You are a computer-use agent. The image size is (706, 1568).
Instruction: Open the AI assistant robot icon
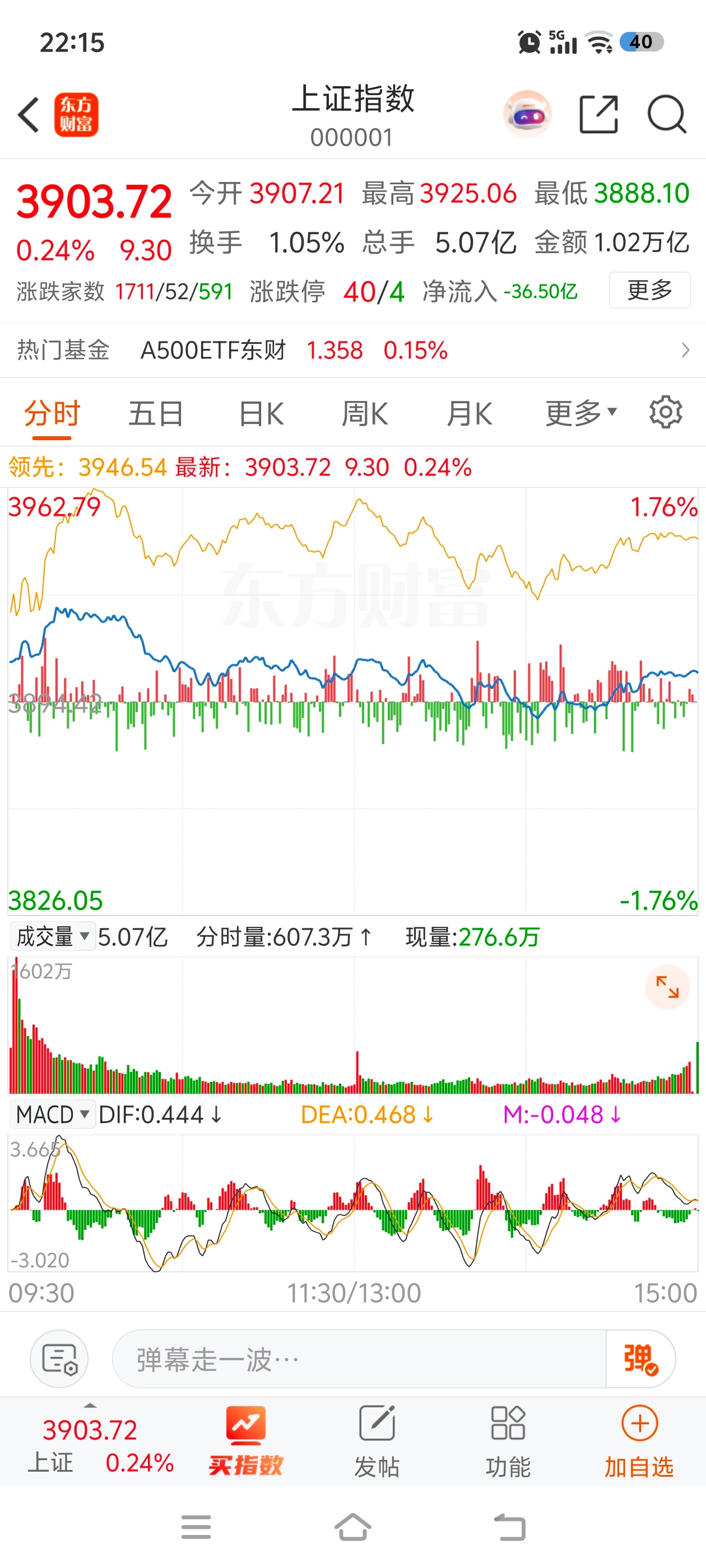(x=527, y=114)
